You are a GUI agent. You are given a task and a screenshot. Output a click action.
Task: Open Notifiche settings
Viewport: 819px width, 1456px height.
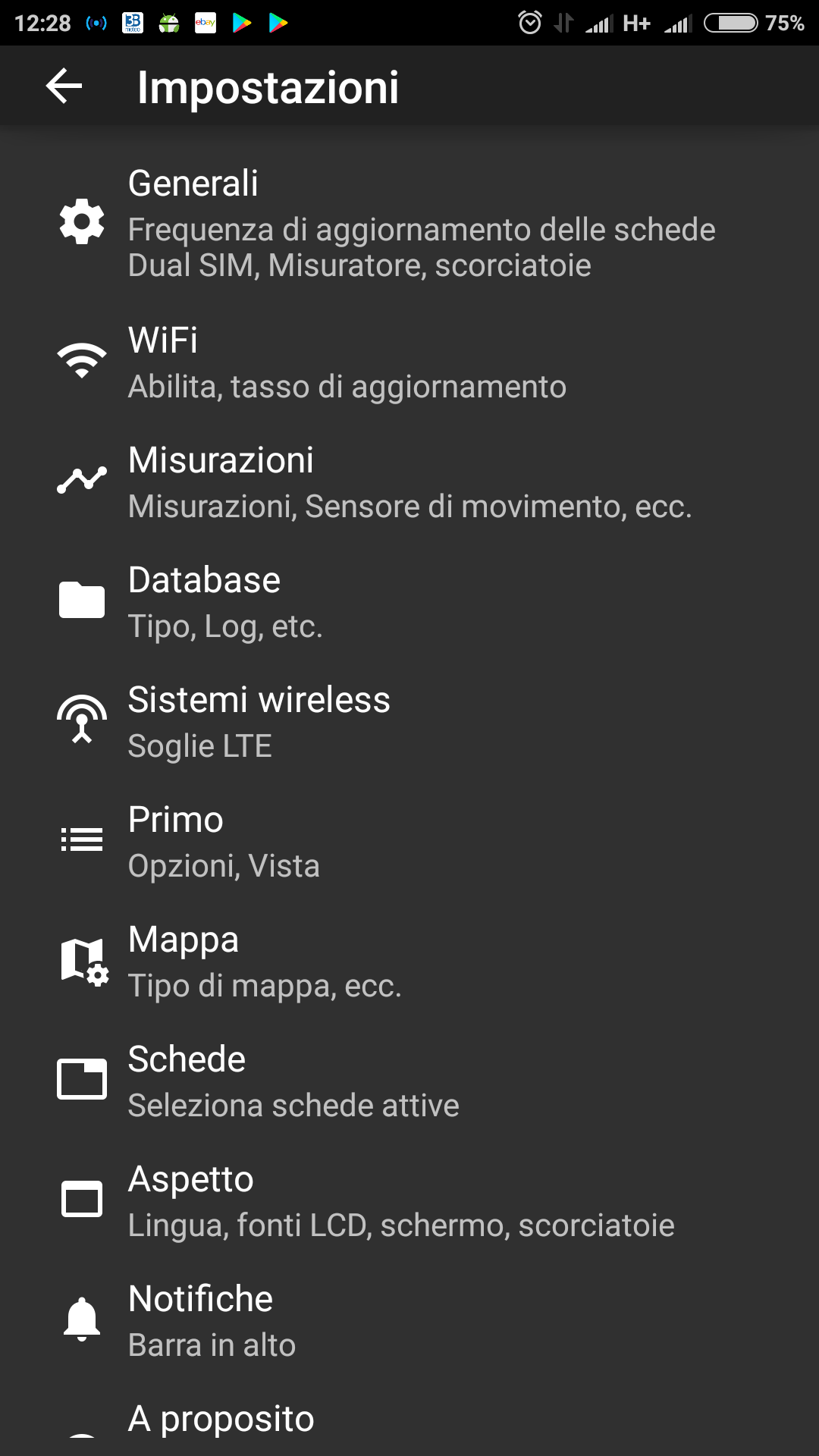(x=409, y=1321)
